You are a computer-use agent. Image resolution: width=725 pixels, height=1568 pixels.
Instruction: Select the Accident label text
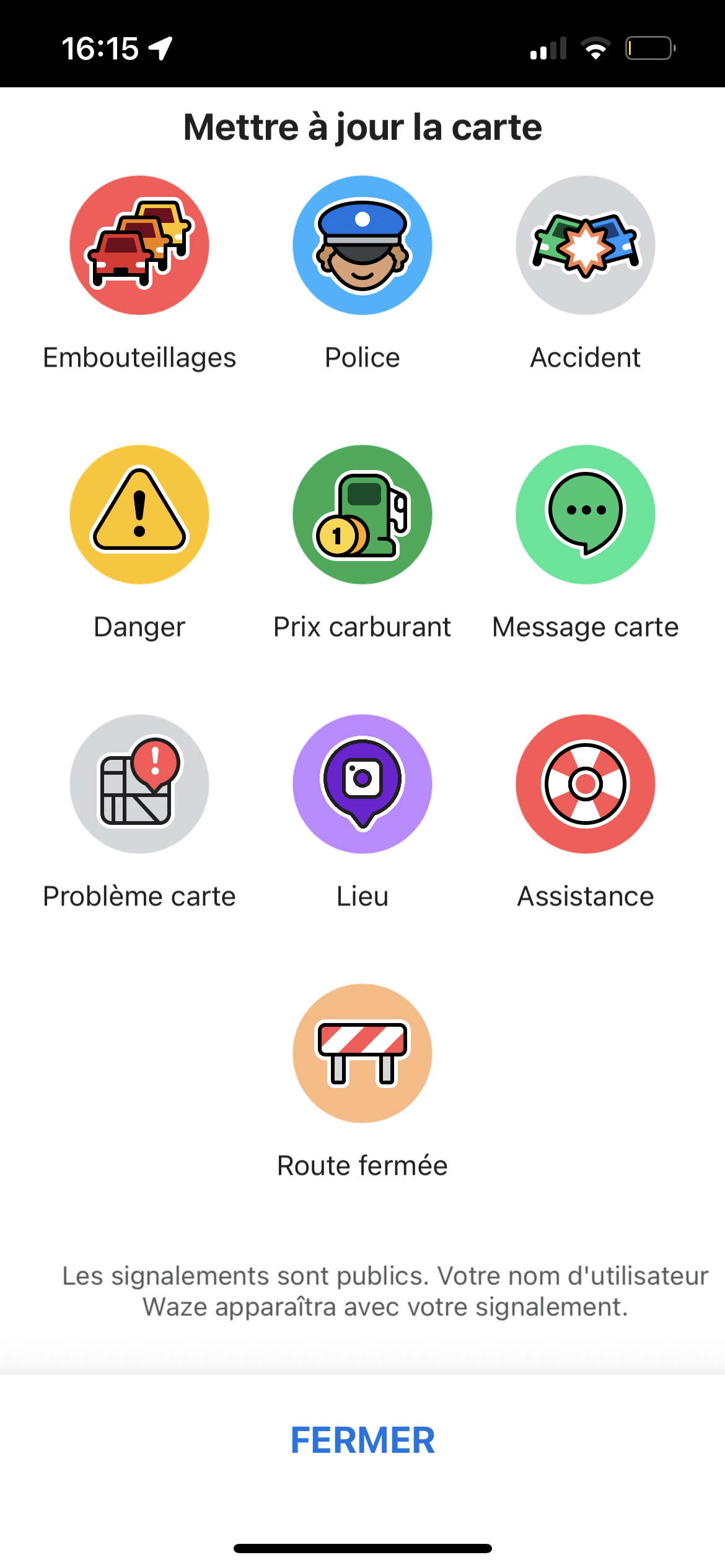pos(585,357)
